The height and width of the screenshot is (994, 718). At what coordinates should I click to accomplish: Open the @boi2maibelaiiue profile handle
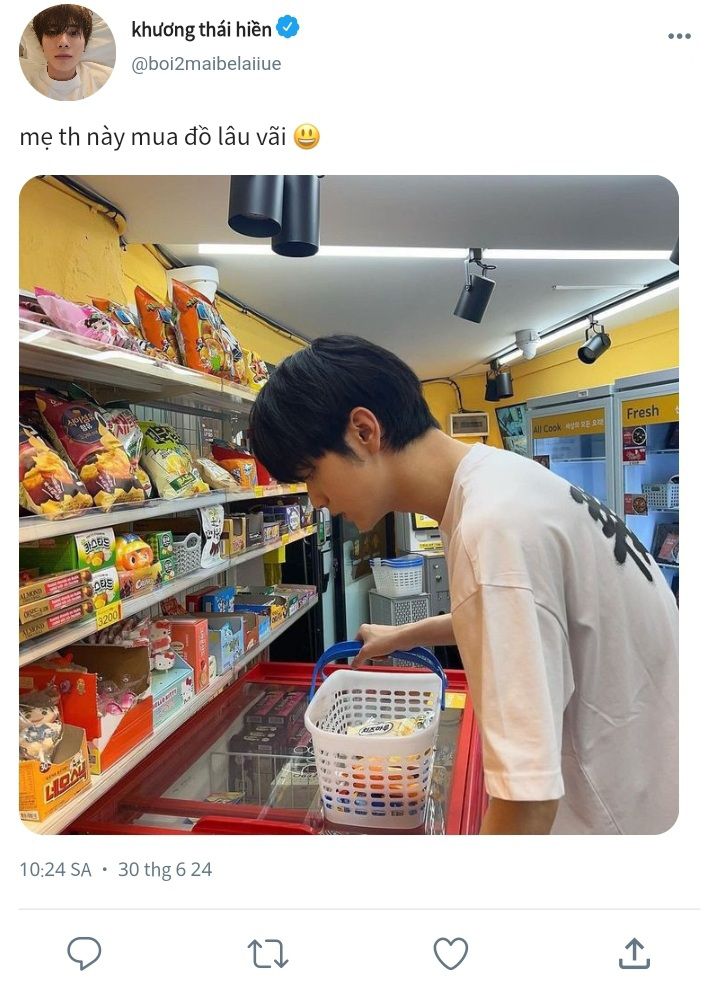click(206, 64)
